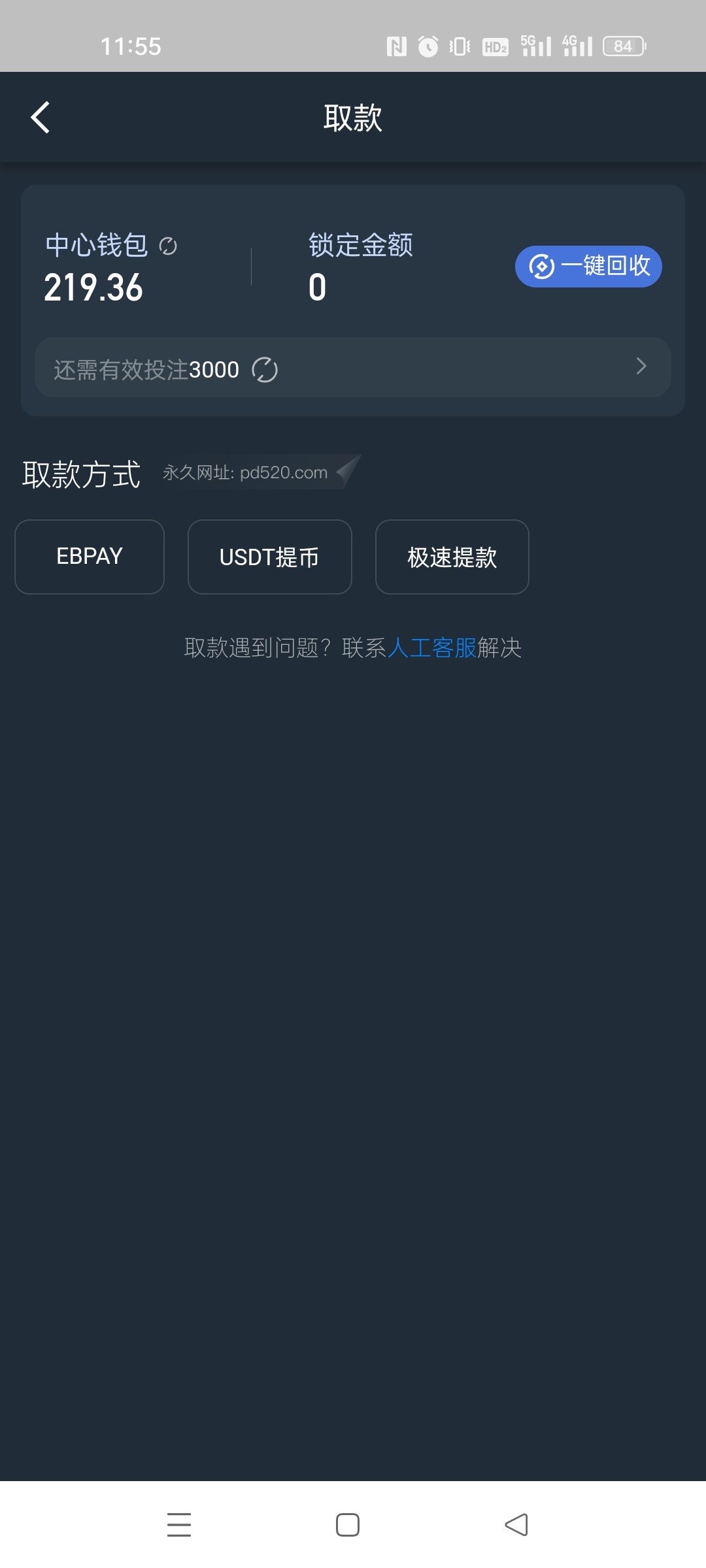Viewport: 706px width, 1568px height.
Task: Contact 人工客服 for withdrawal help
Action: pyautogui.click(x=431, y=648)
